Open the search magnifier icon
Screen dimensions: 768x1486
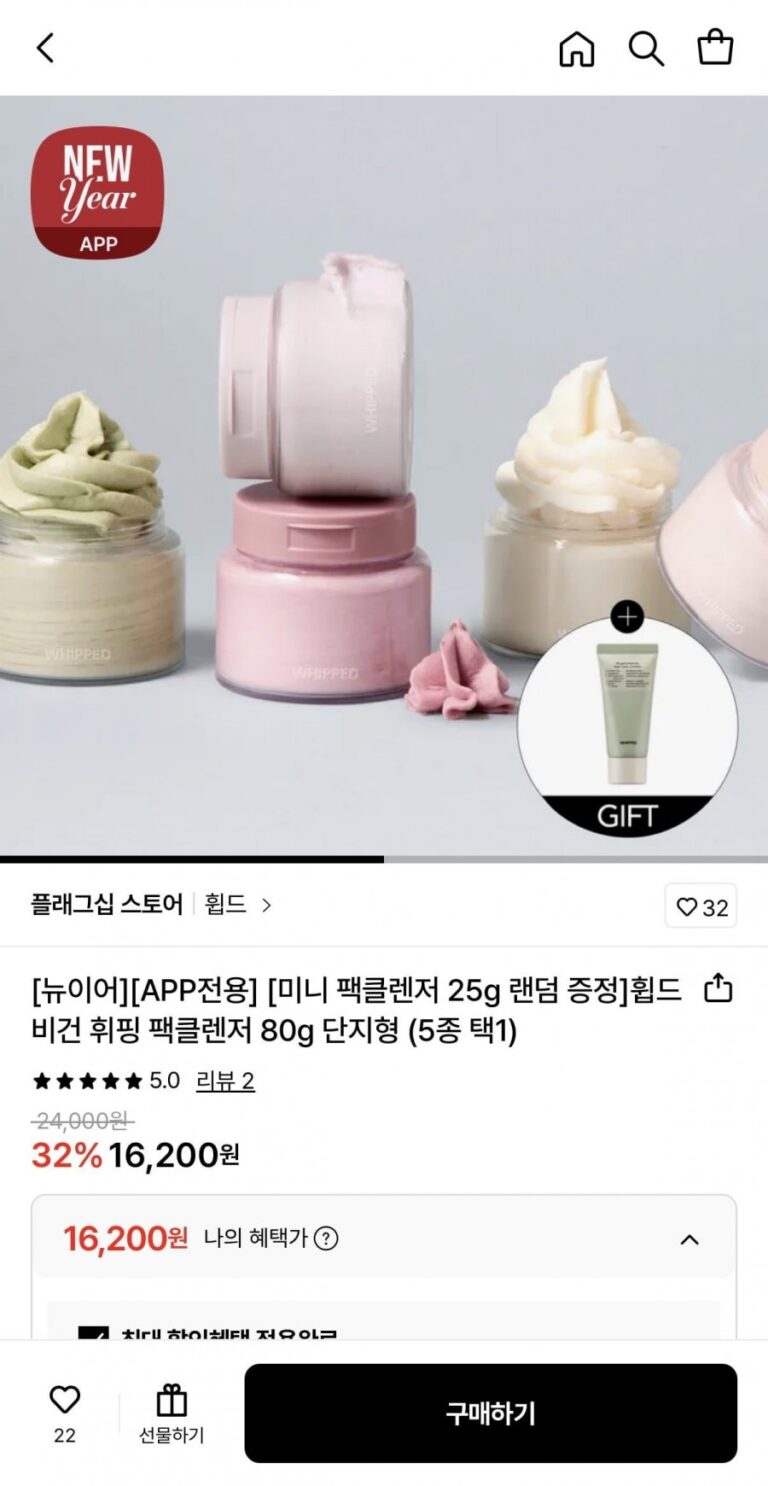tap(646, 48)
